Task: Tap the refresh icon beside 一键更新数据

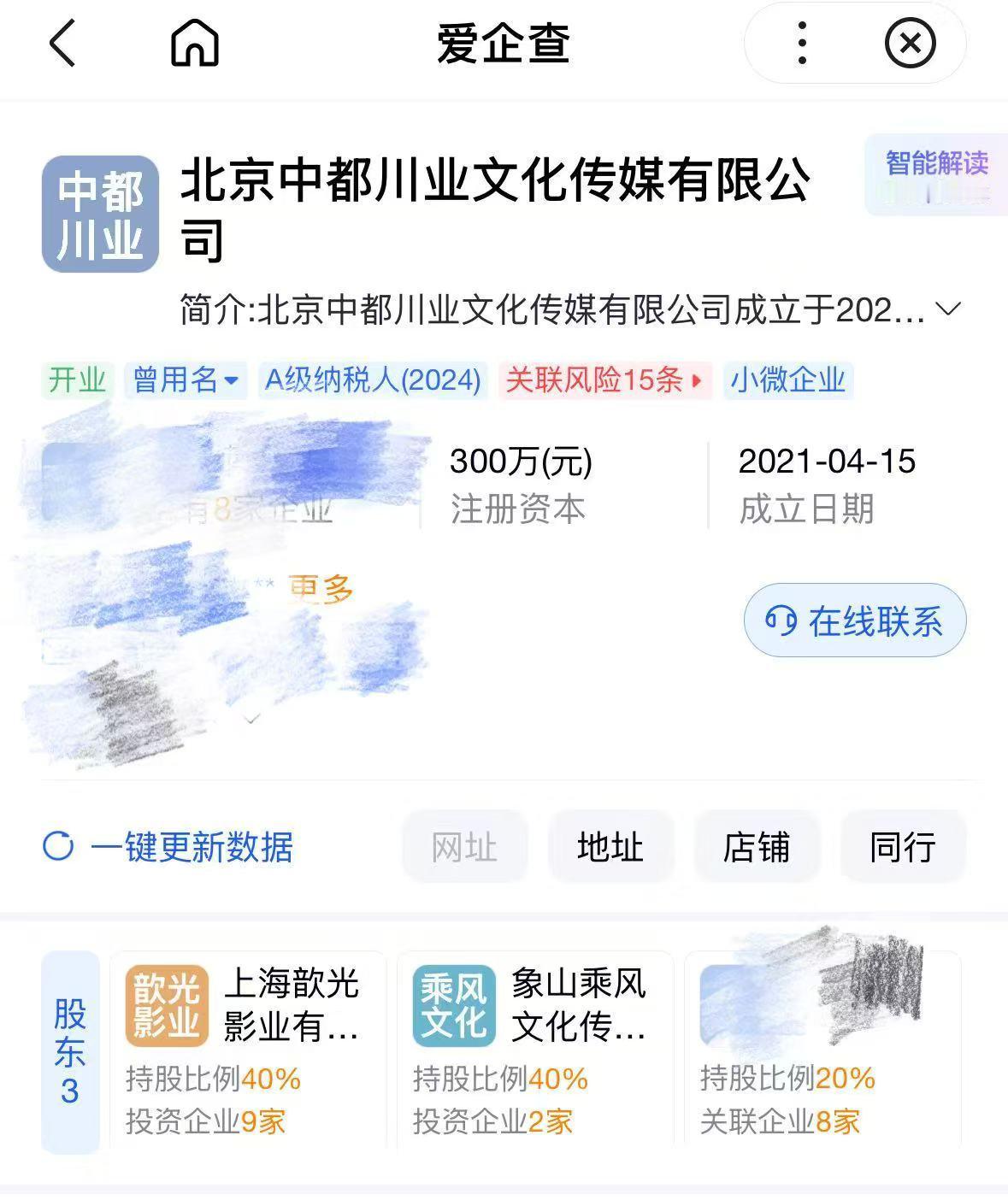Action: click(58, 847)
